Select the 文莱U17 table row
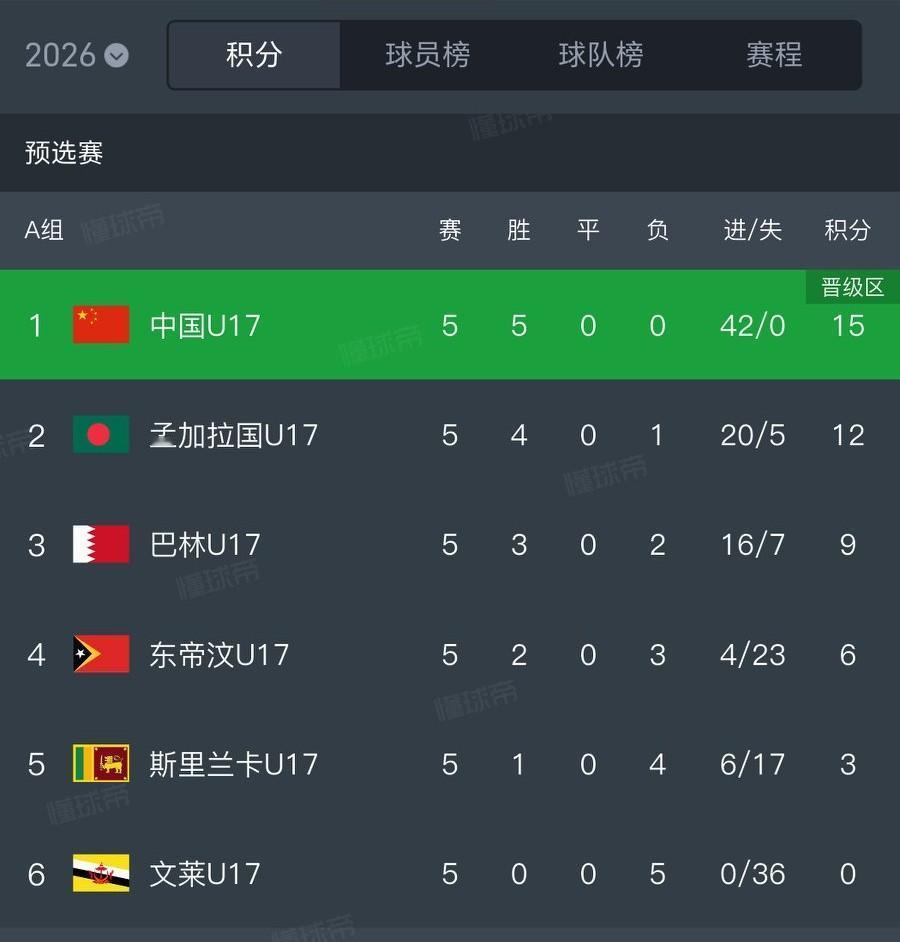The width and height of the screenshot is (900, 942). pyautogui.click(x=450, y=873)
